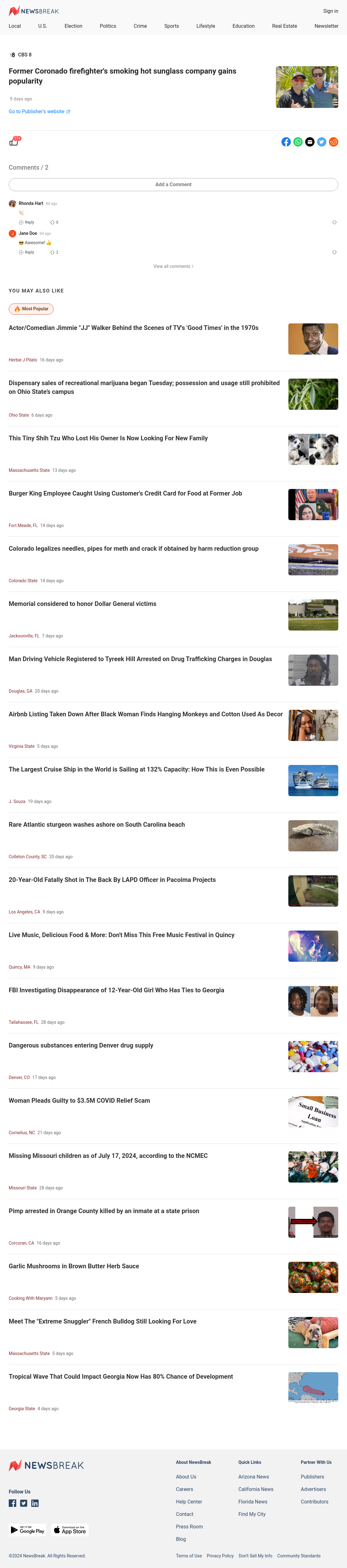
Task: Read the Largest Cruise Ship article
Action: [136, 769]
